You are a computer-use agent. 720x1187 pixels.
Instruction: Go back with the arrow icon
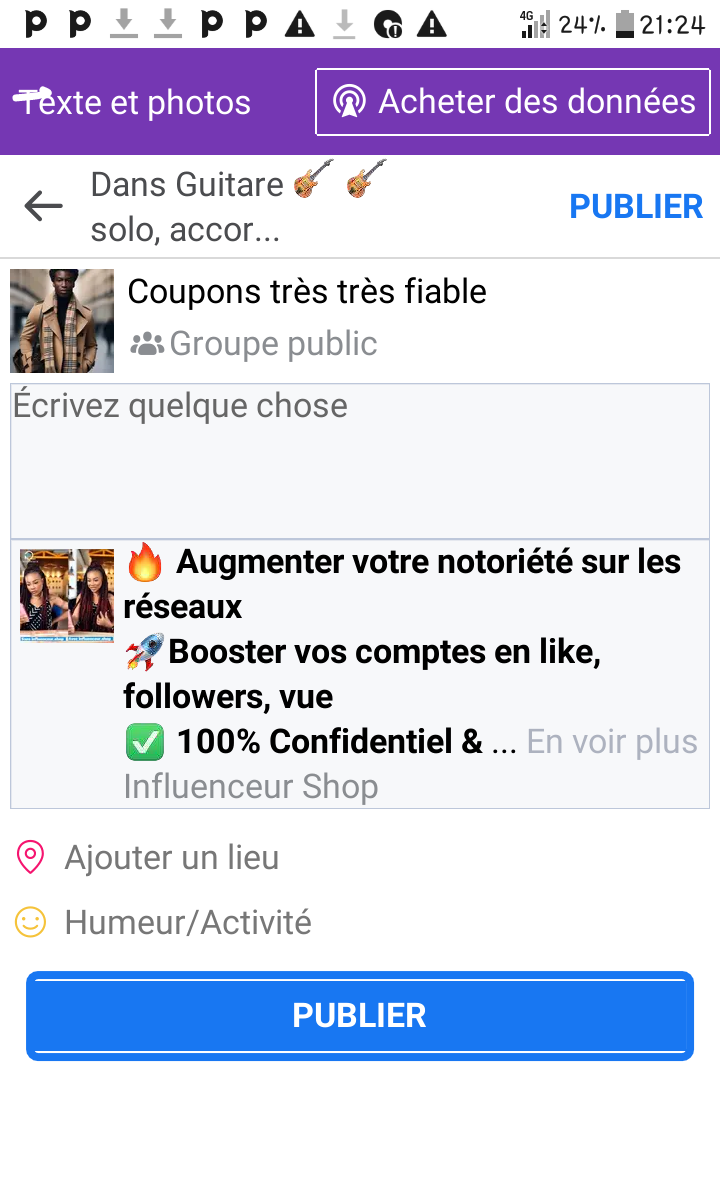pos(43,206)
